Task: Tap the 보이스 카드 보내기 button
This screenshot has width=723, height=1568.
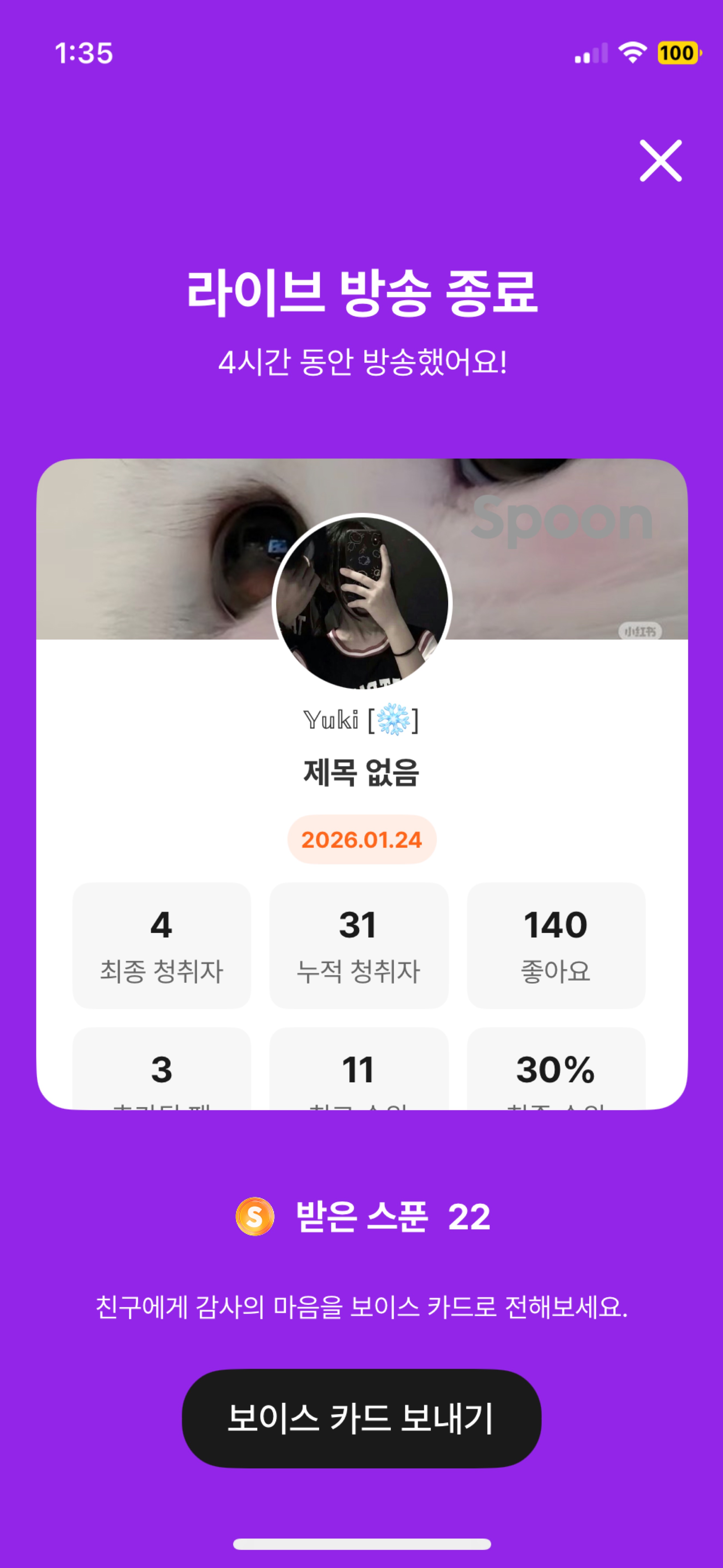Action: [x=361, y=1418]
